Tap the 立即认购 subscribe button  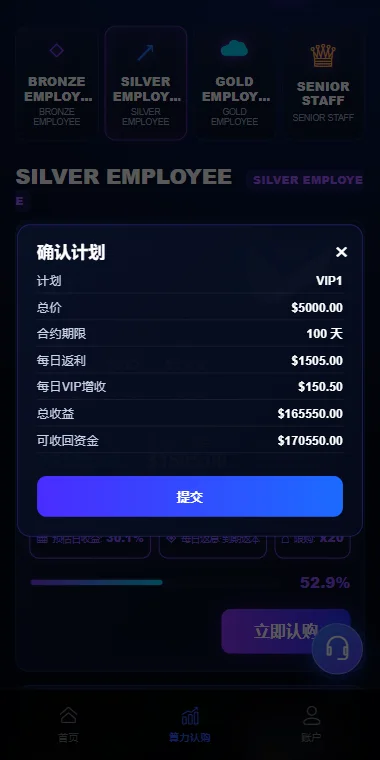pos(286,631)
